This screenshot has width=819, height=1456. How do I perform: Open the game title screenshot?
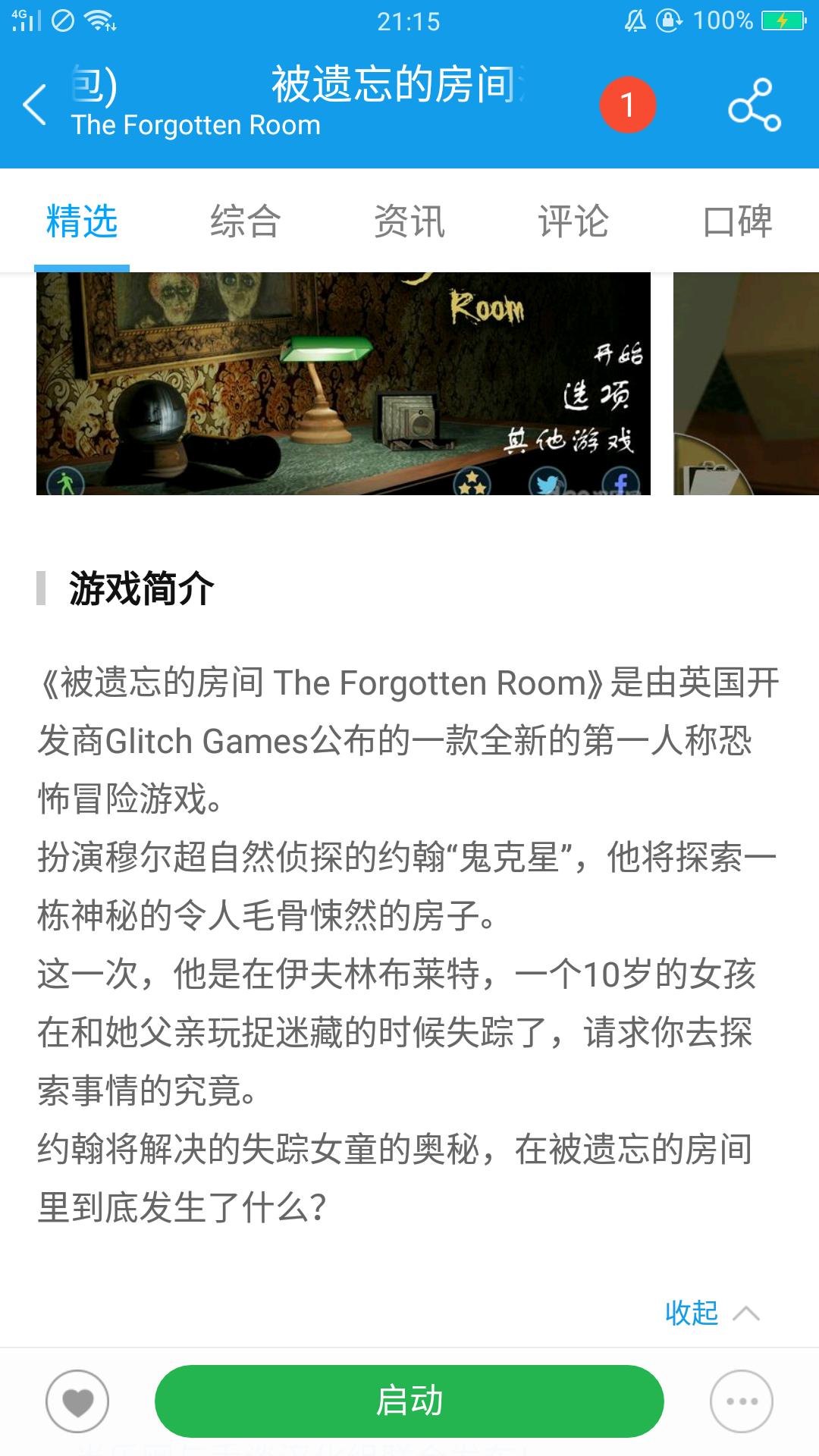(x=344, y=384)
